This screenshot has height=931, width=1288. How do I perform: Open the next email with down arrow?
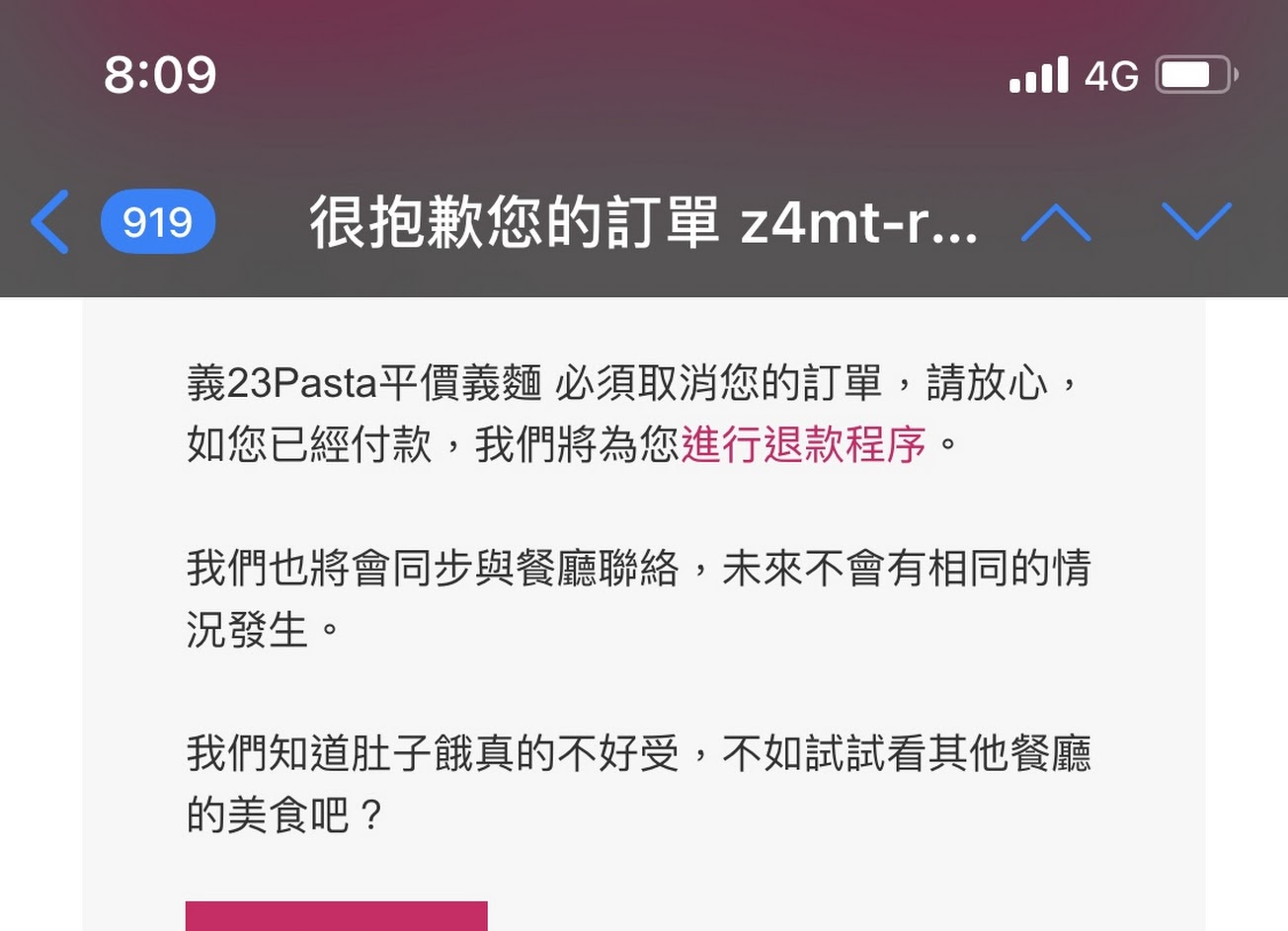1196,222
